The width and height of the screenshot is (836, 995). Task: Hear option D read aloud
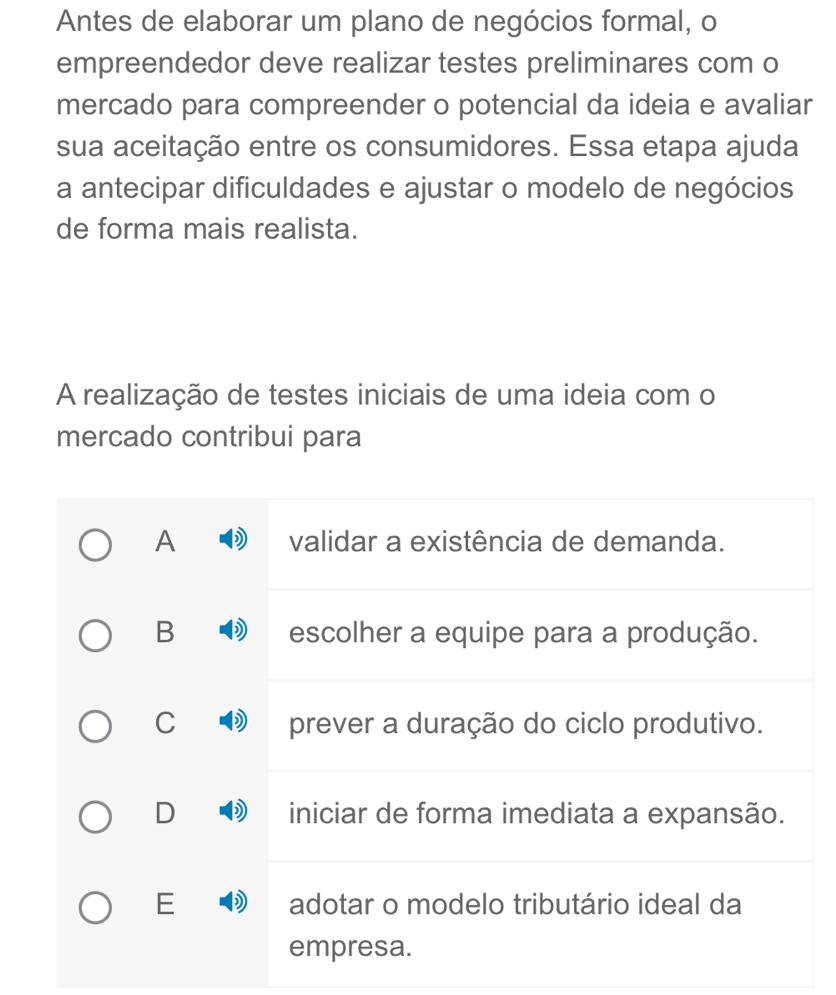[231, 814]
